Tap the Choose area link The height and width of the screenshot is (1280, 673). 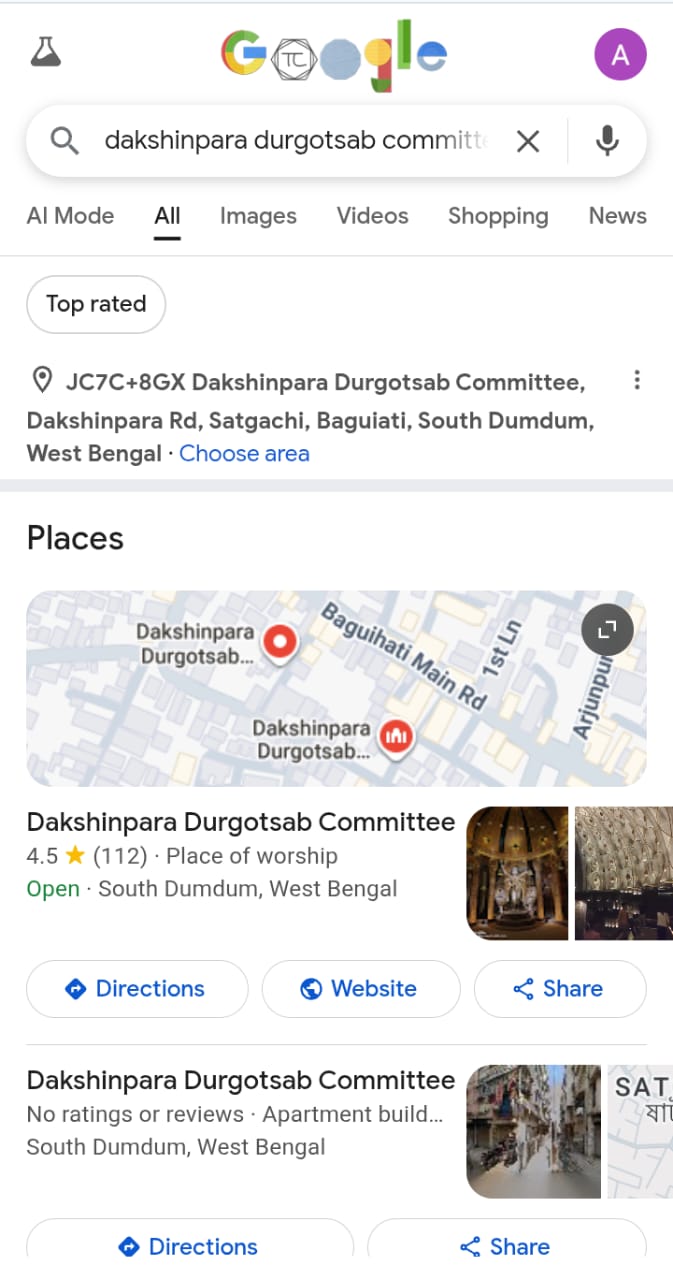pos(244,454)
